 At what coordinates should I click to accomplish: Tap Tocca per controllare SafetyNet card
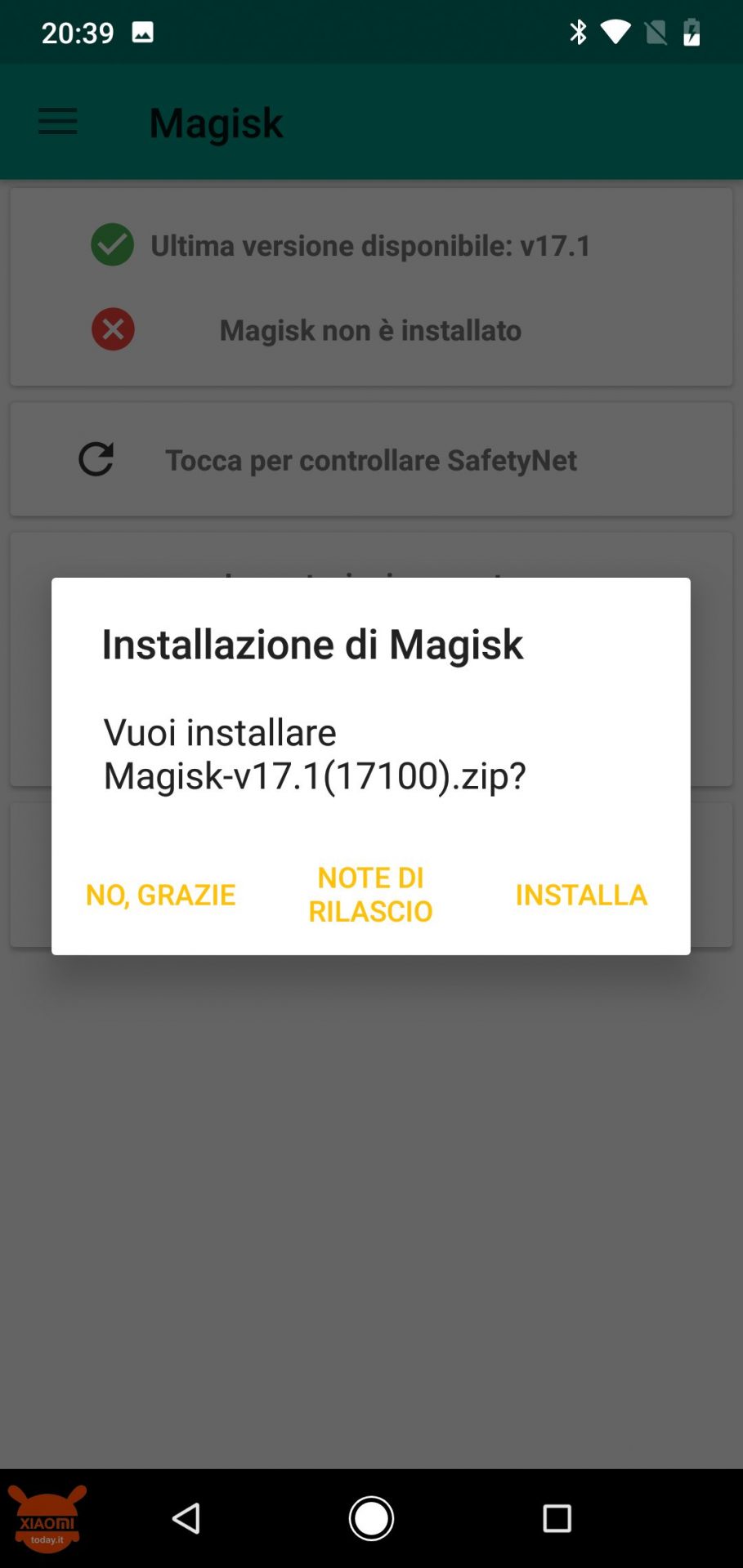click(x=371, y=459)
